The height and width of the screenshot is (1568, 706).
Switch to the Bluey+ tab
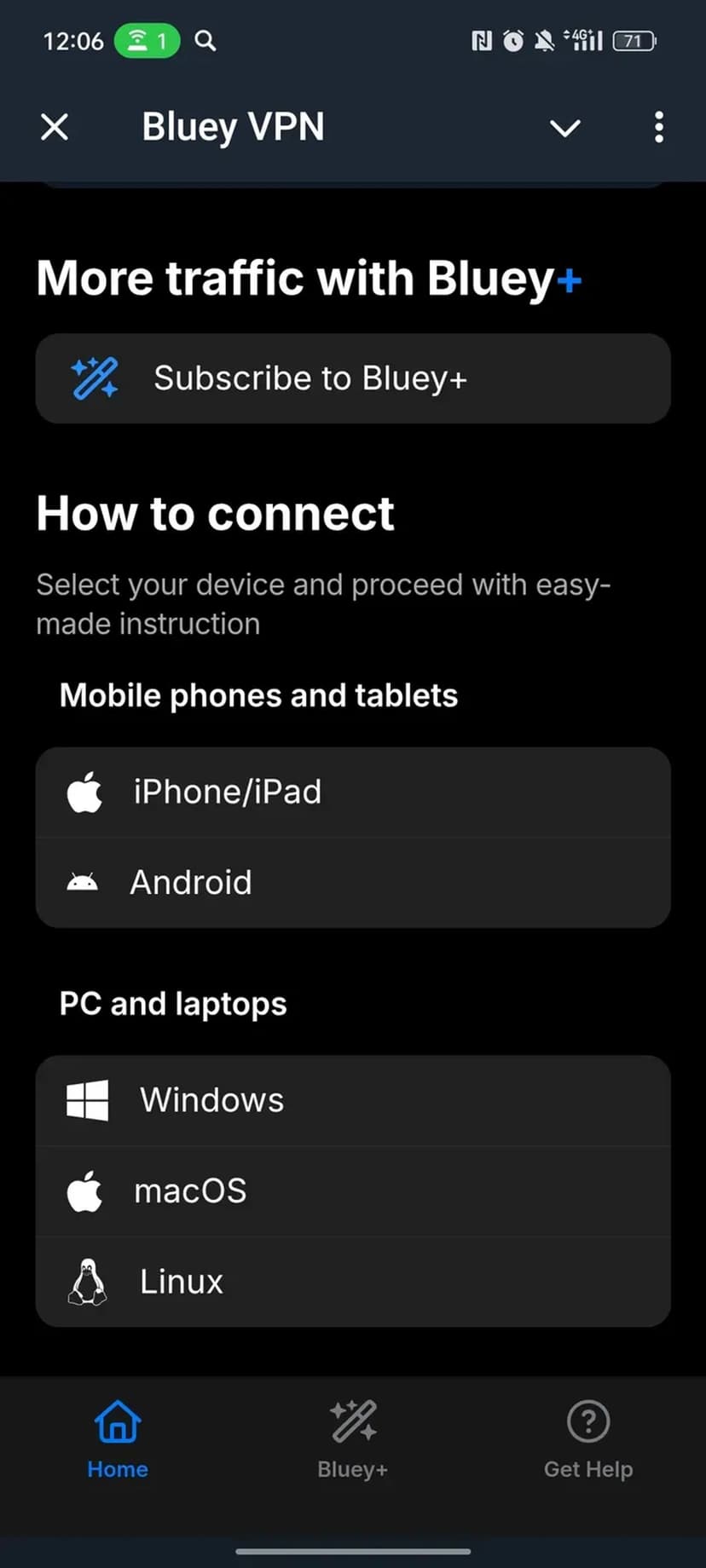tap(353, 1438)
